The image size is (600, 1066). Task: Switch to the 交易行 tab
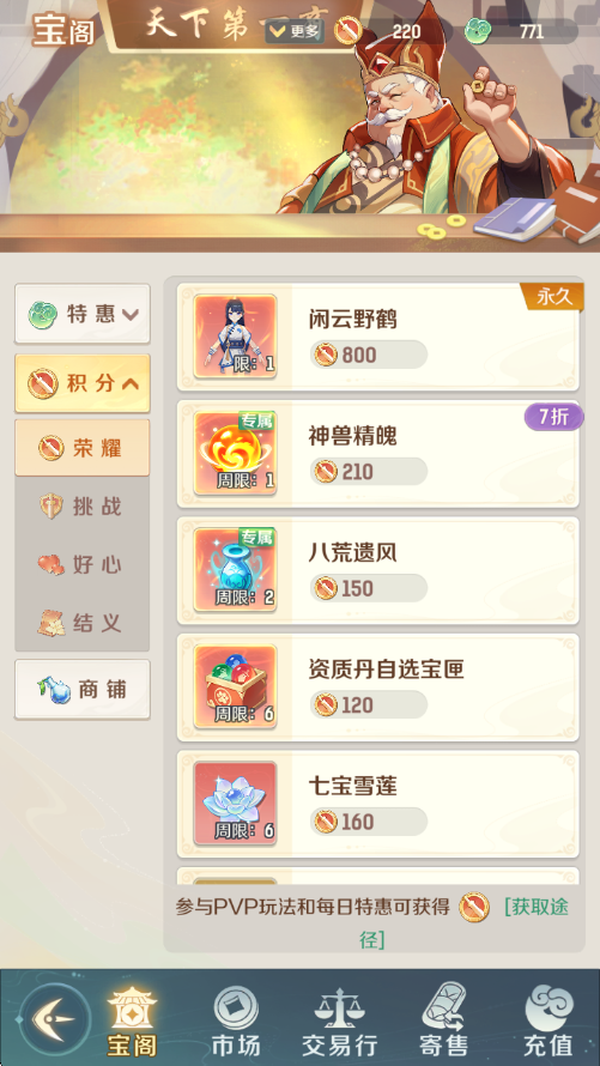pos(339,1019)
